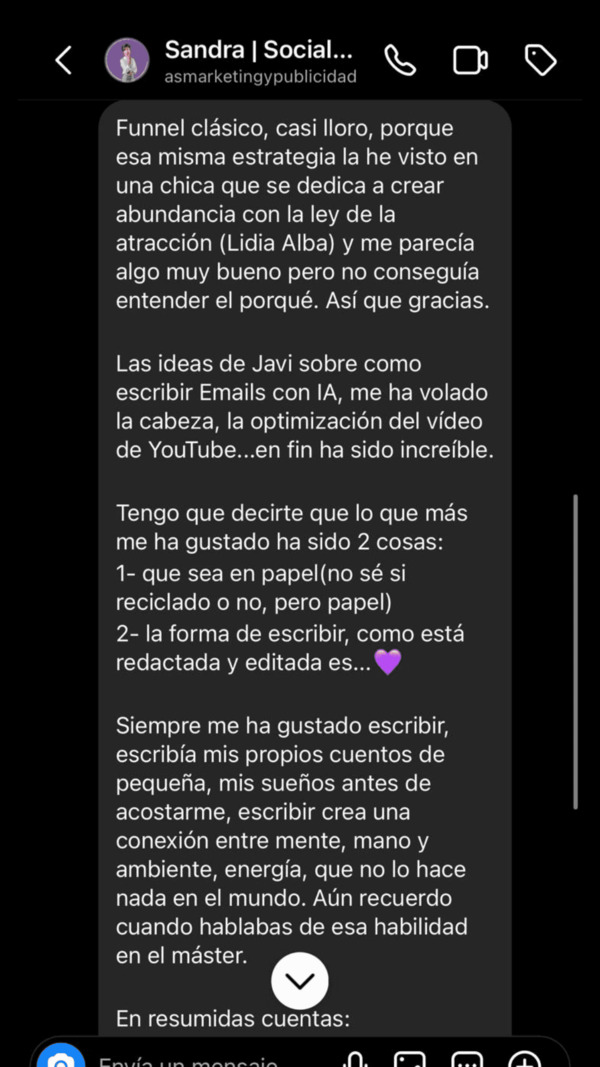Screen dimensions: 600x1067
Task: Attach a photo from the gallery
Action: click(410, 1060)
